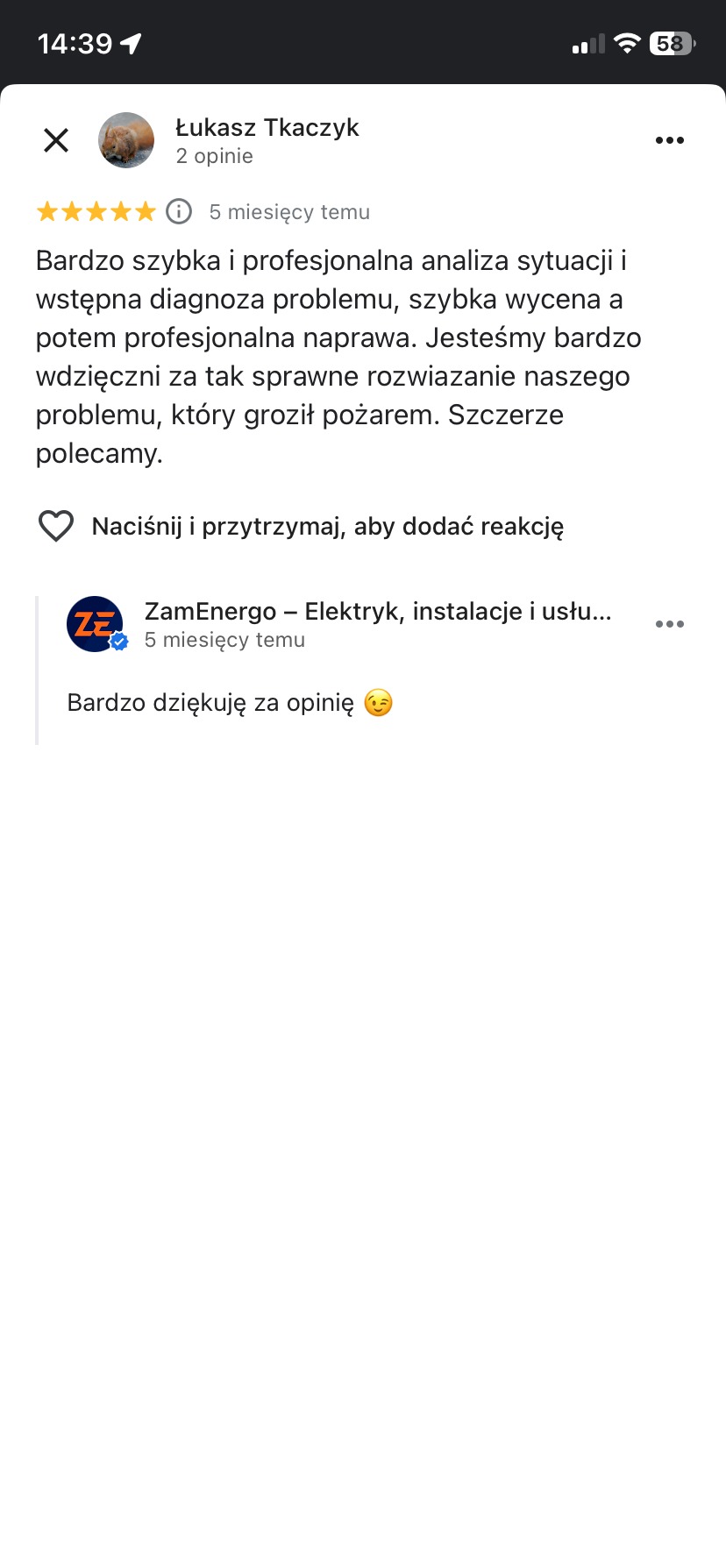The image size is (726, 1568).
Task: Tap the info icon next to star rating
Action: 178,211
